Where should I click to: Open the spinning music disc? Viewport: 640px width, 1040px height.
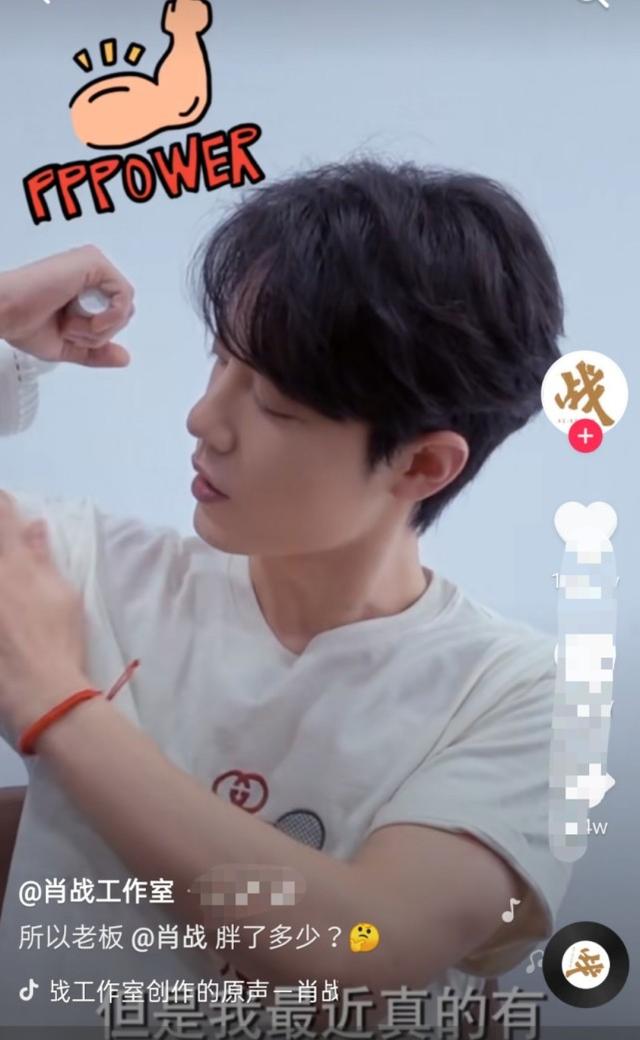585,964
